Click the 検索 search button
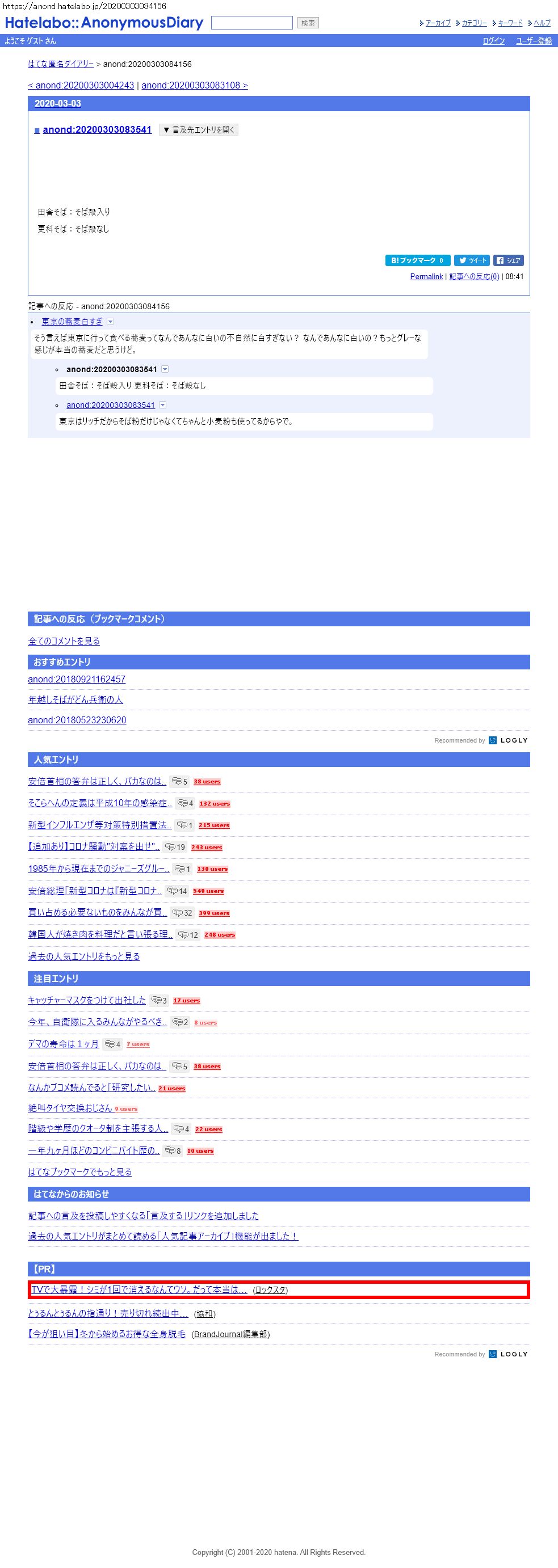Image resolution: width=558 pixels, height=1568 pixels. [x=308, y=23]
